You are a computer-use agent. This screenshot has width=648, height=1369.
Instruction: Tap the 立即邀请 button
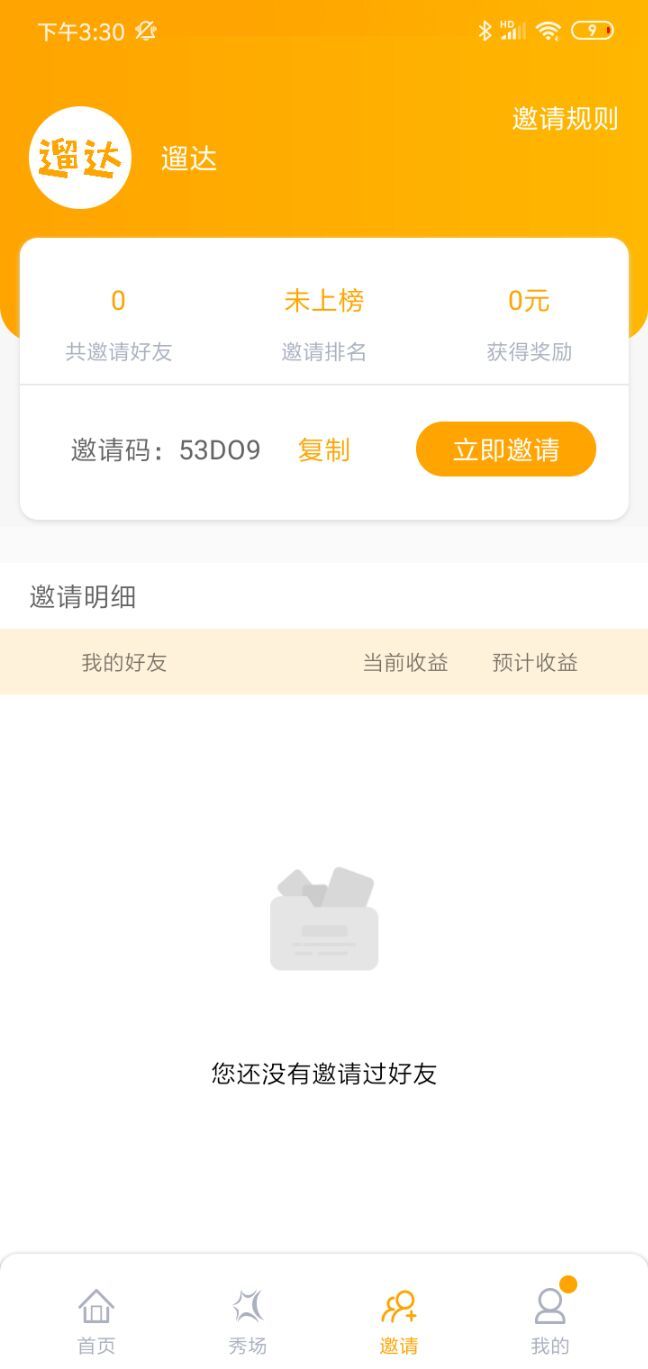coord(506,450)
